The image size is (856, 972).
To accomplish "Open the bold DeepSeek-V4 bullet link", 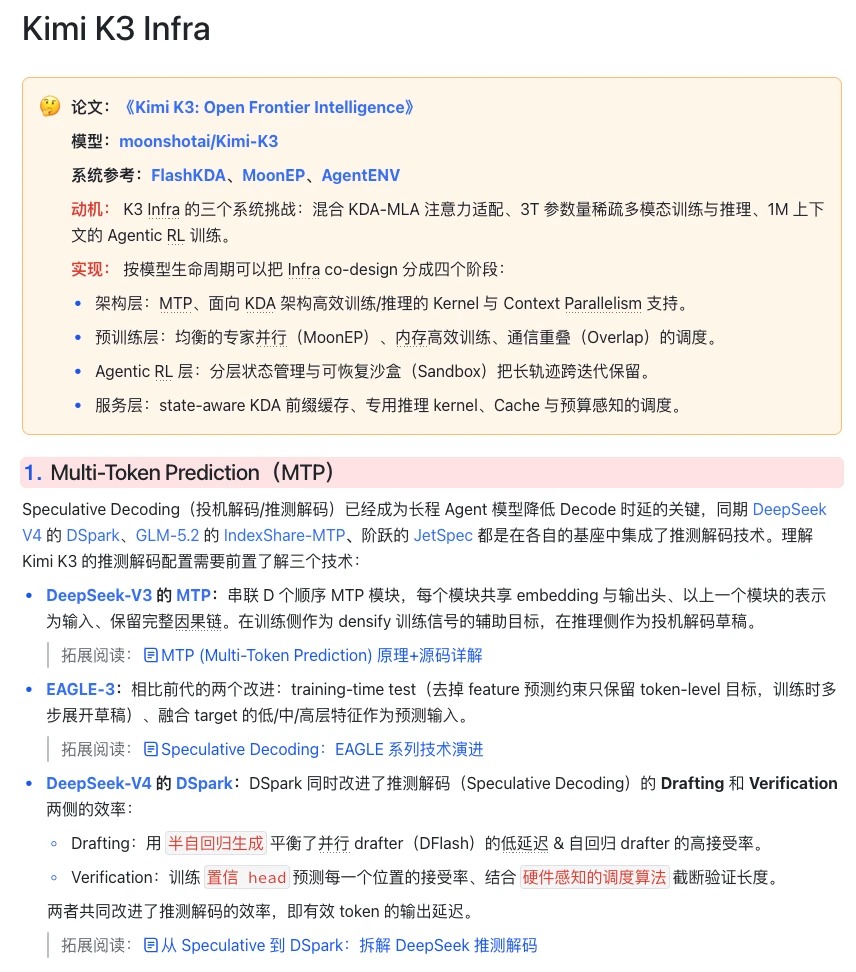I will point(99,784).
